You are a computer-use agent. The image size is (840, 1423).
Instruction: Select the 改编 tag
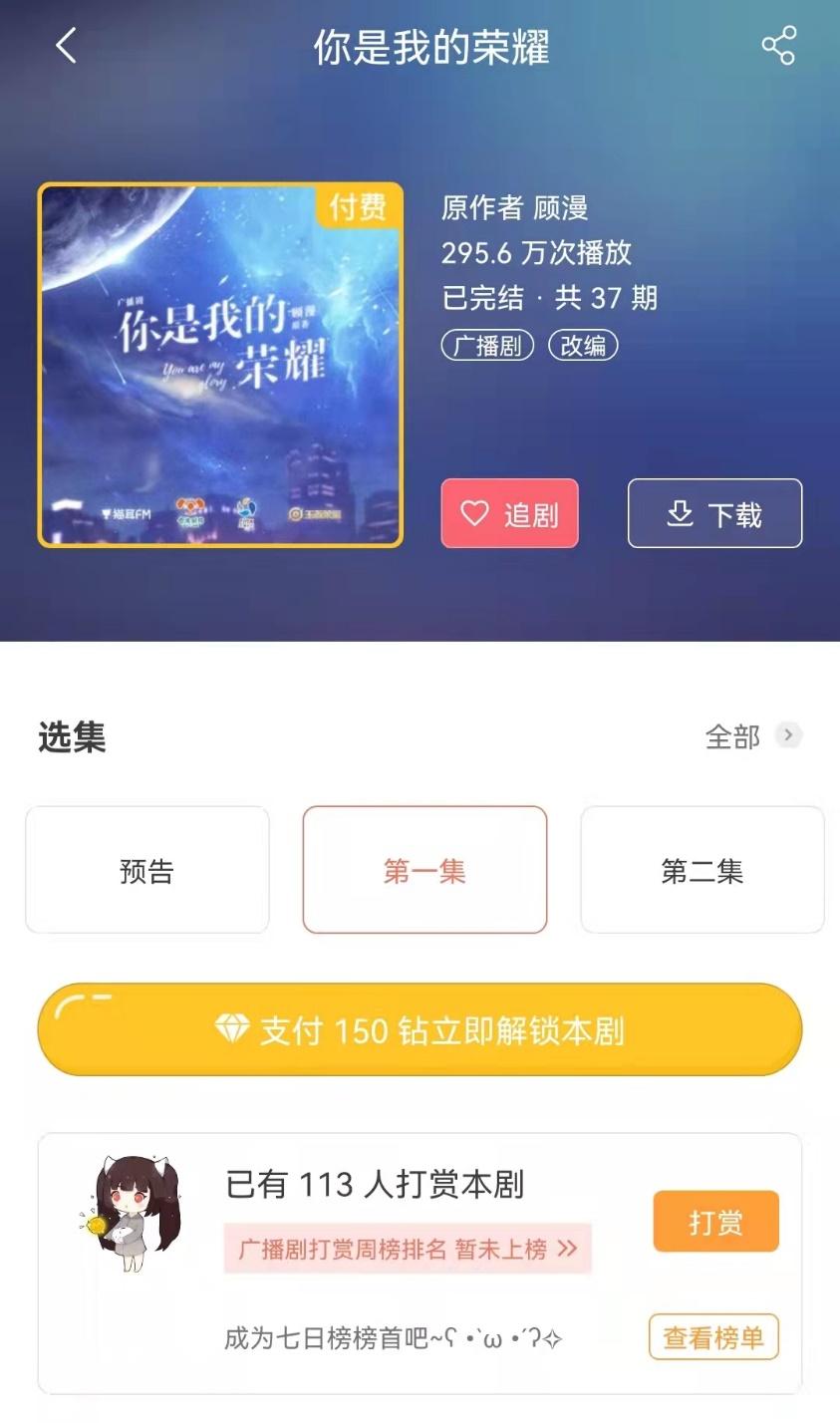584,345
